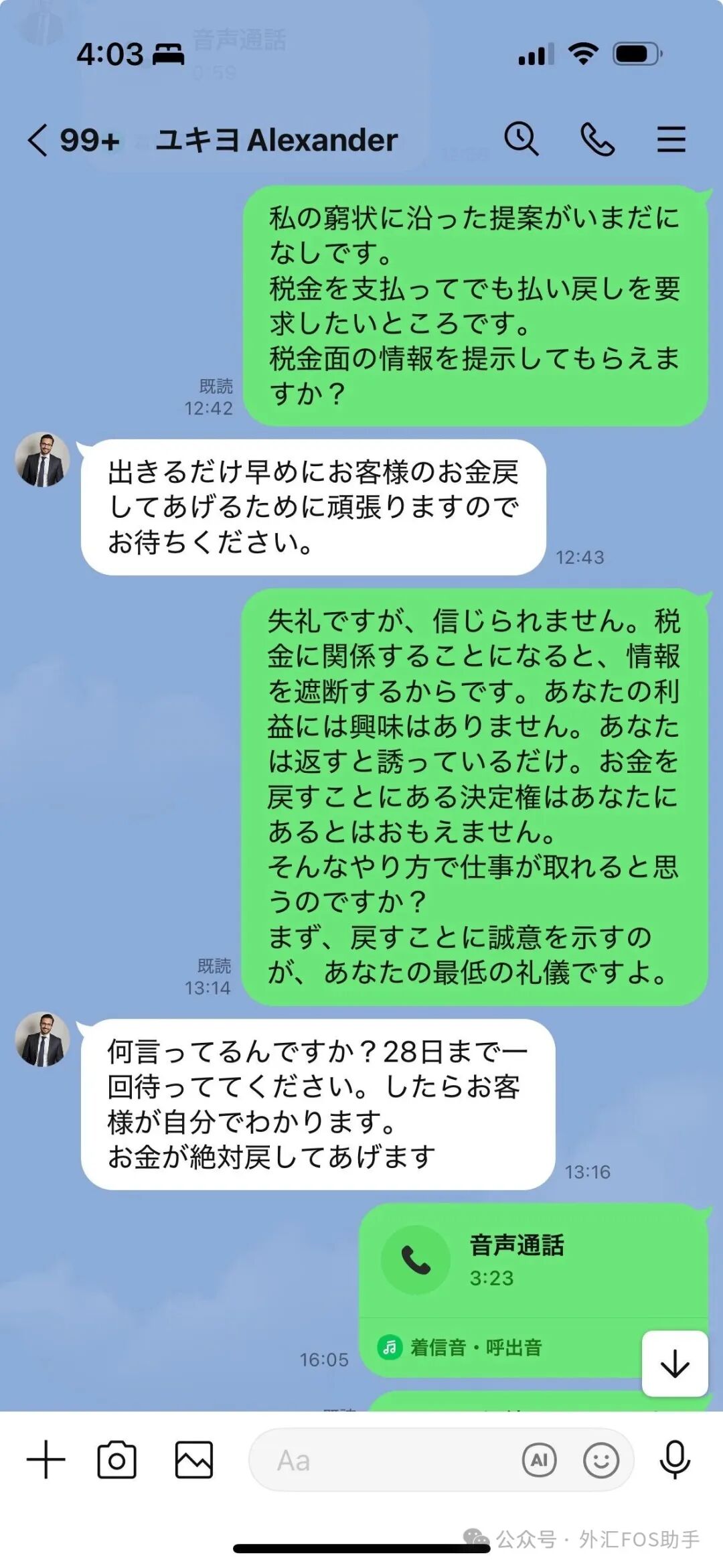Tap the phone icon inside the 音声通話 bubble
The height and width of the screenshot is (1568, 723).
click(416, 1259)
